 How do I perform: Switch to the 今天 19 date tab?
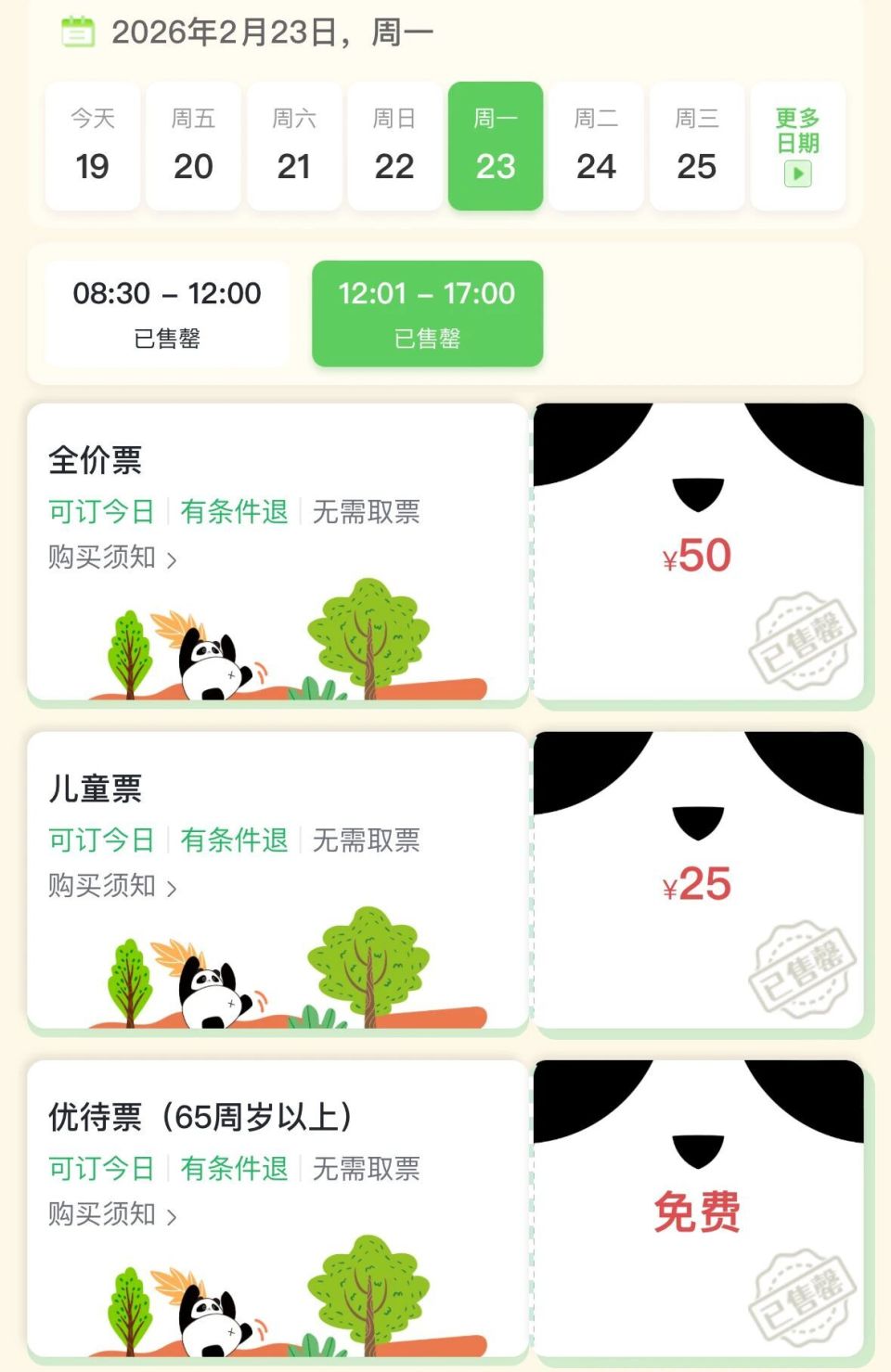coord(91,147)
